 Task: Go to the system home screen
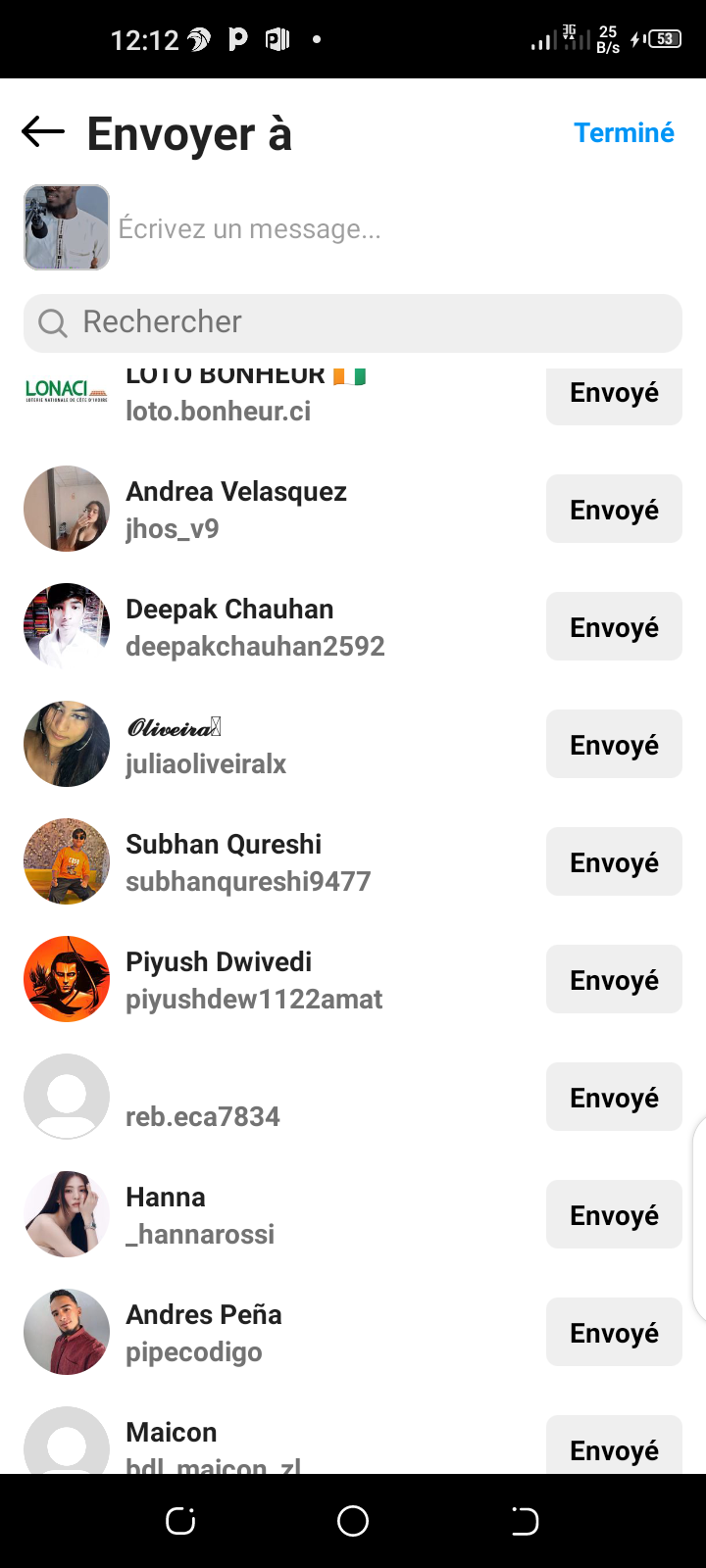pos(353,1521)
